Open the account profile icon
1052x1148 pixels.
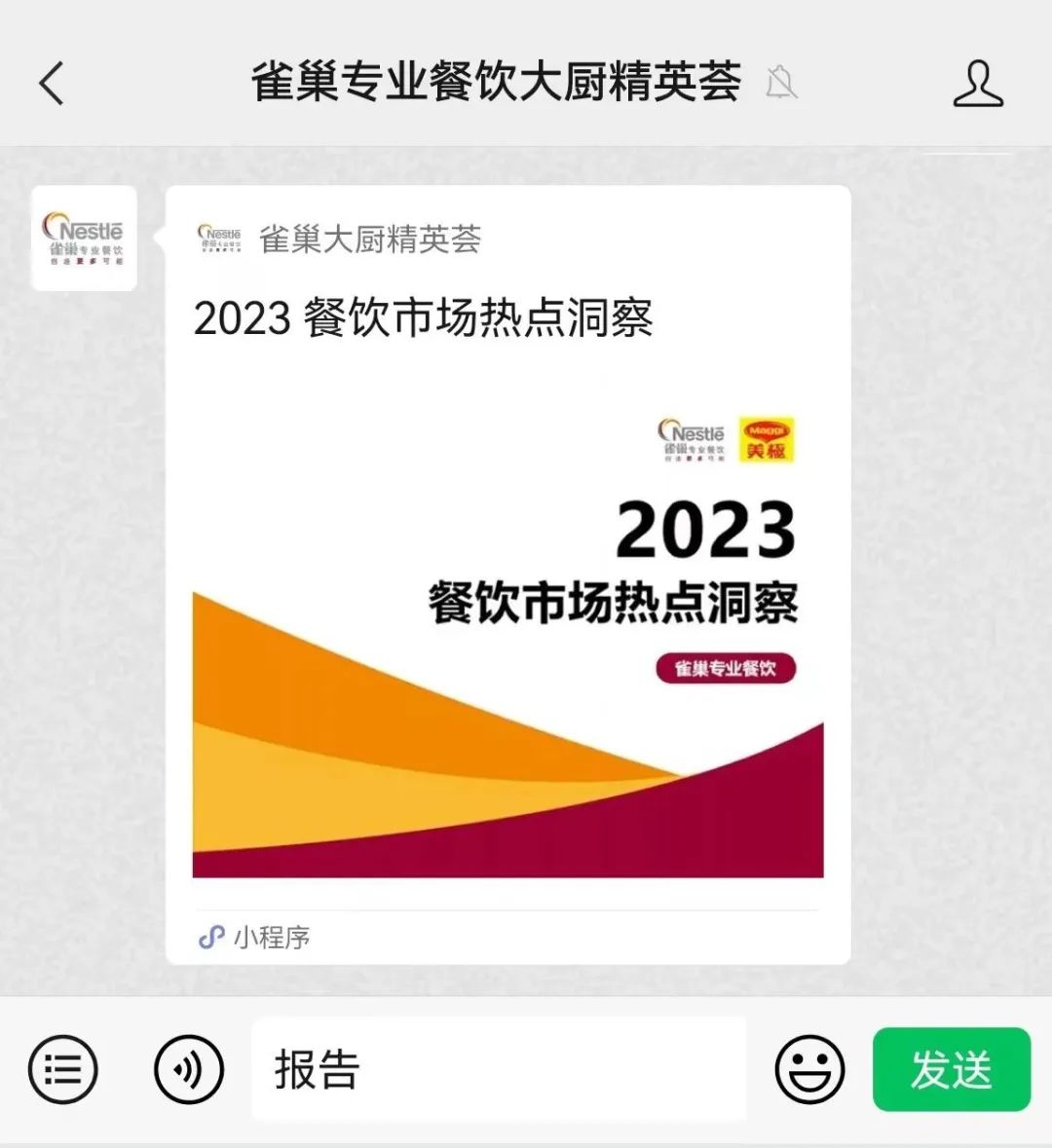coord(977,84)
